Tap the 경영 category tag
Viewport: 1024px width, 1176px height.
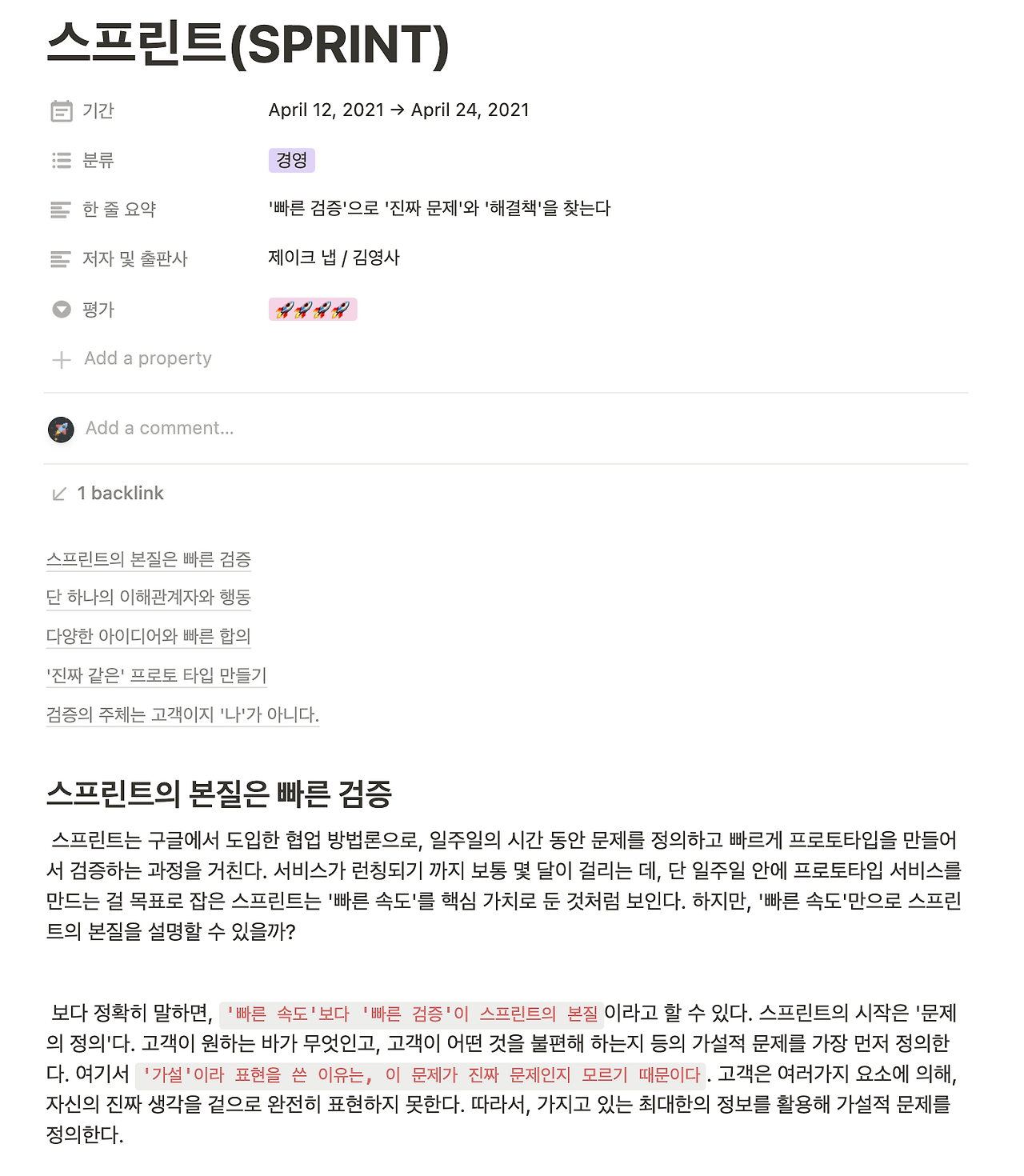tap(291, 160)
